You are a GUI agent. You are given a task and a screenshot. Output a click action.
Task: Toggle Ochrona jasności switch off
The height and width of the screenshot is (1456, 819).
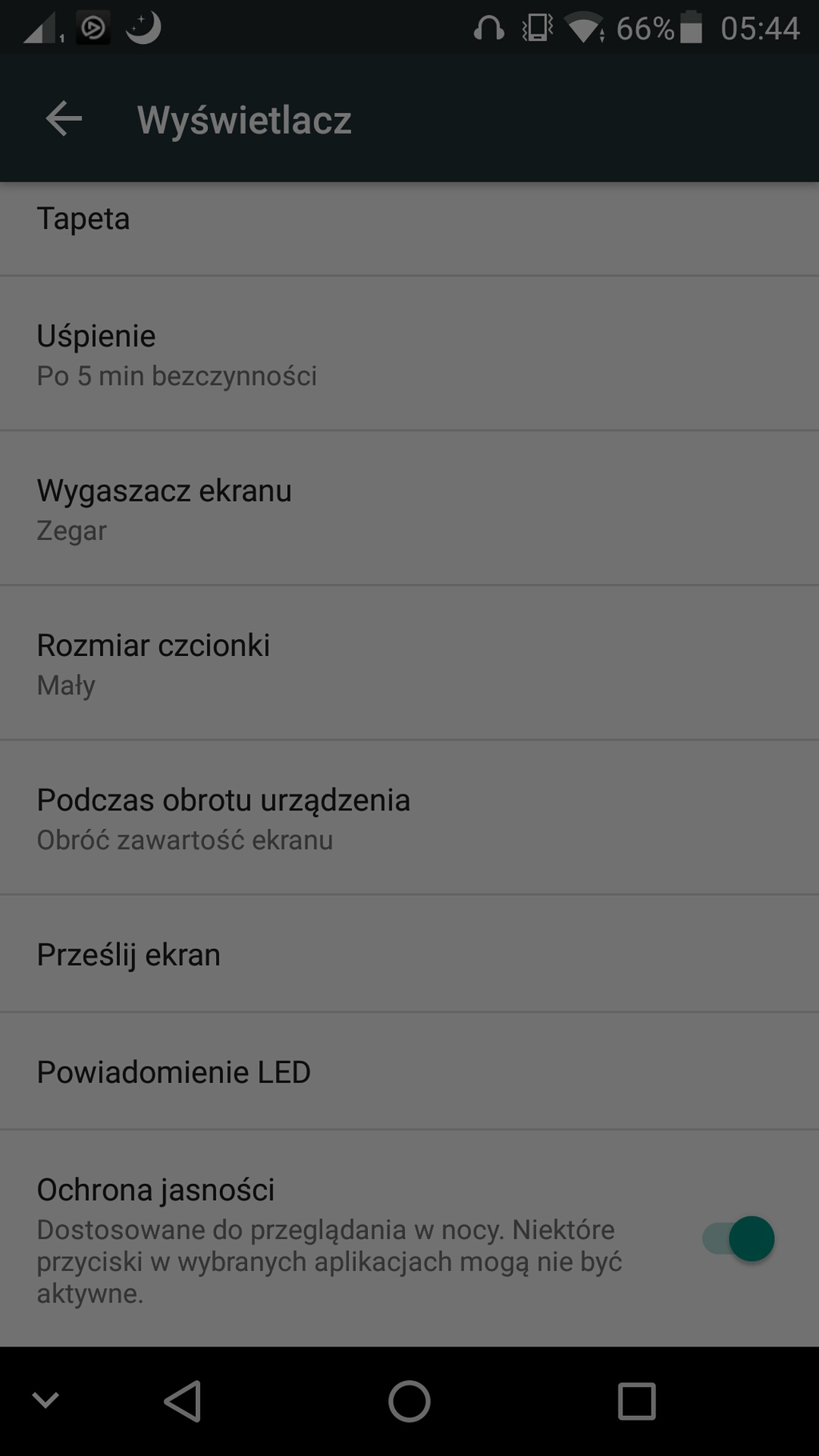click(738, 1238)
